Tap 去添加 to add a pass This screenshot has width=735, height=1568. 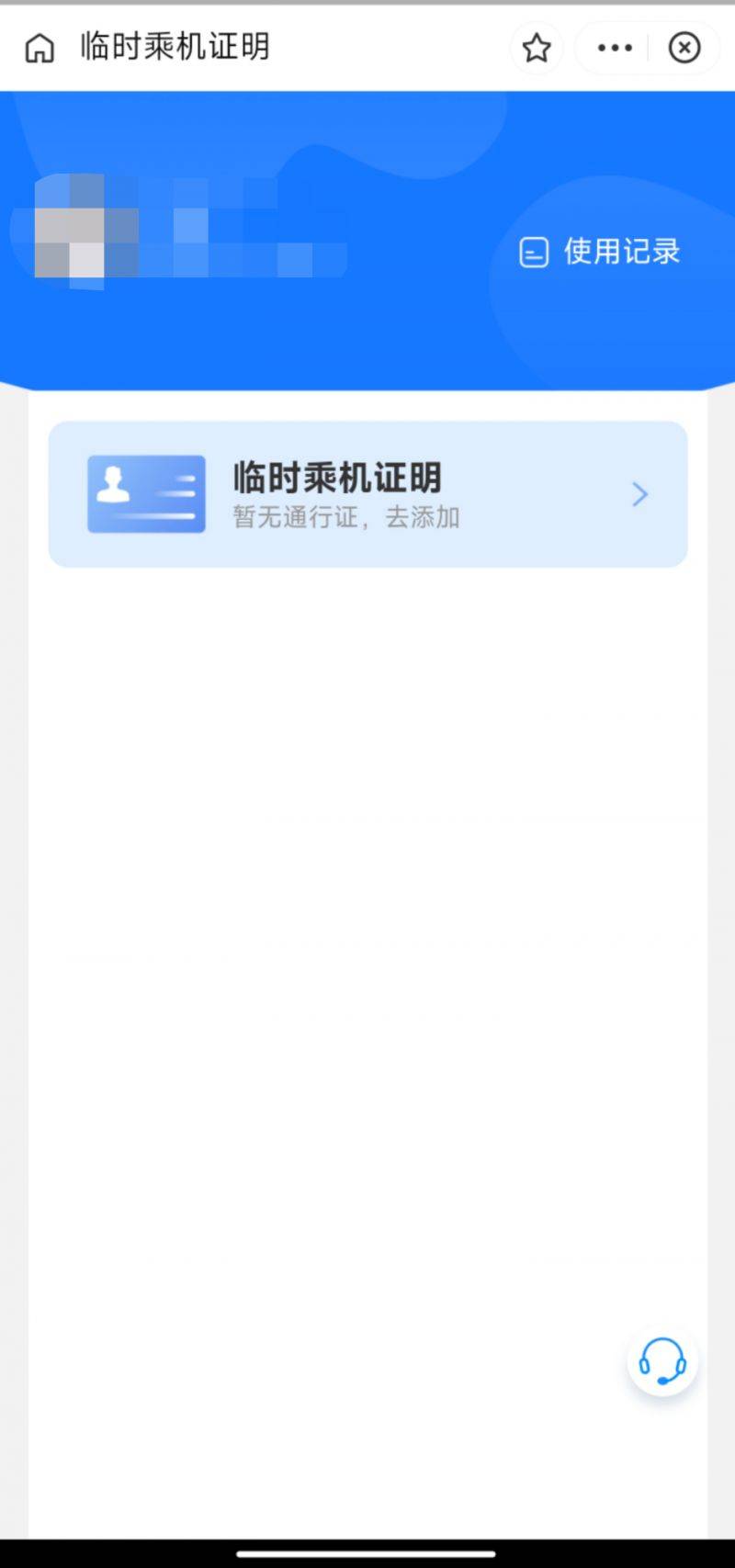tap(426, 517)
